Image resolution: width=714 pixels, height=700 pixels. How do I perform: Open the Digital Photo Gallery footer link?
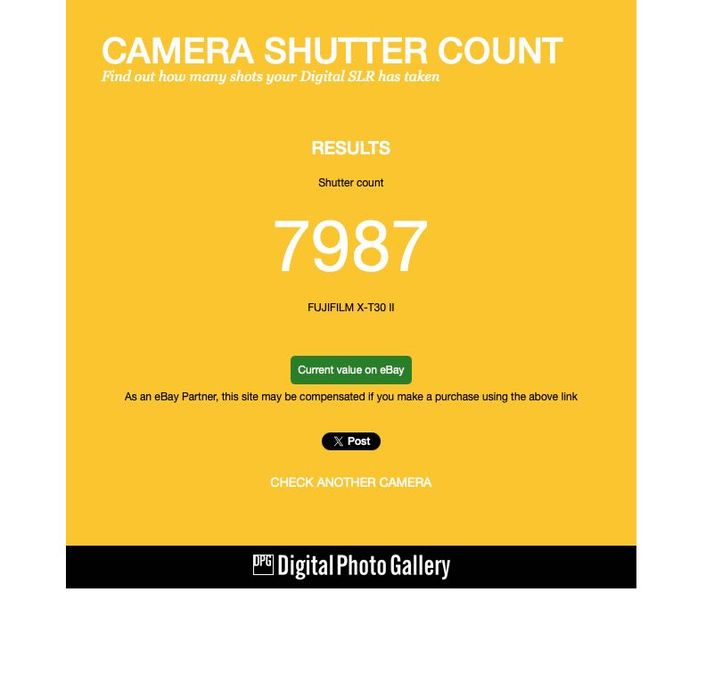point(351,566)
